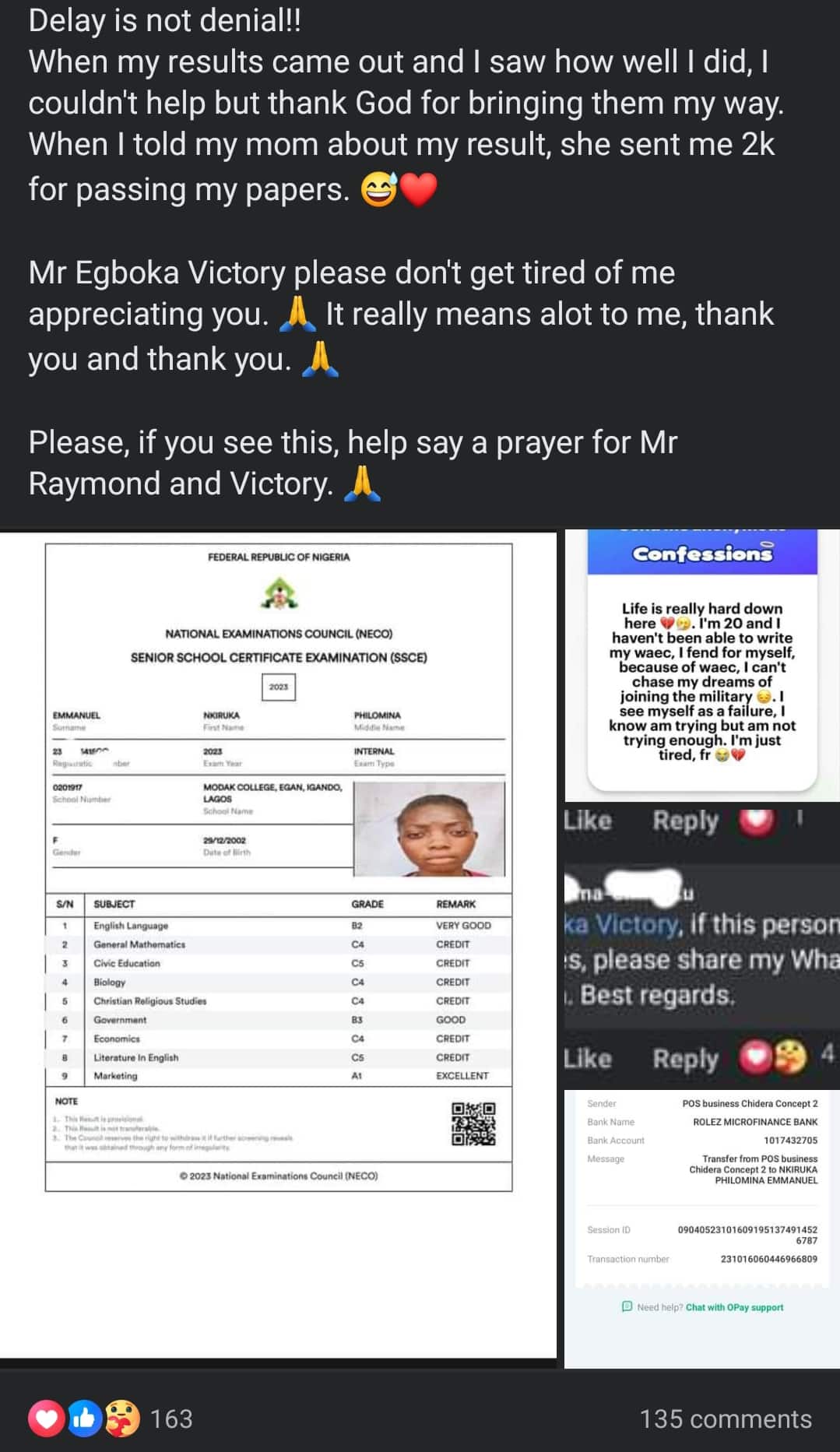Open the Confessions screenshot image
The width and height of the screenshot is (840, 1452).
tap(701, 666)
